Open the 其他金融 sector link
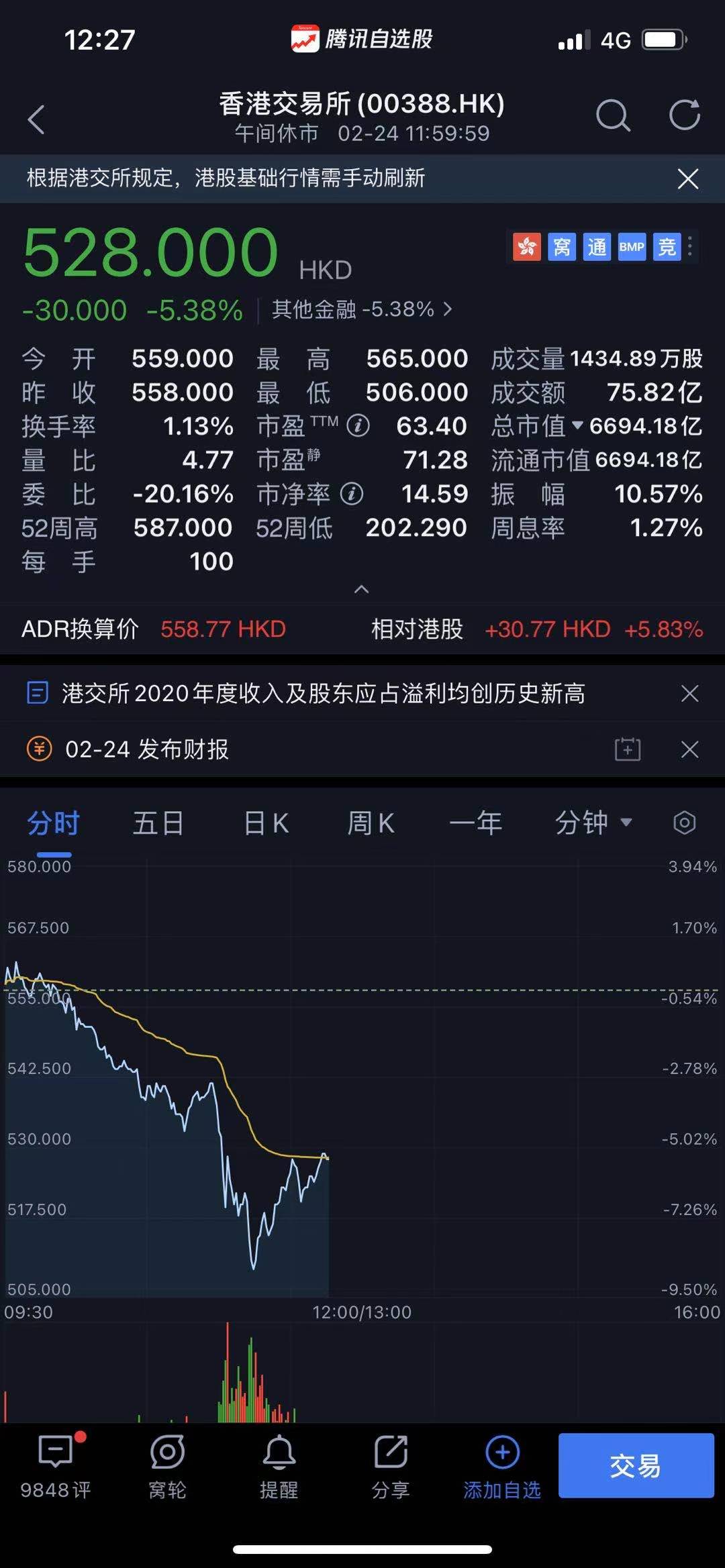 [362, 309]
